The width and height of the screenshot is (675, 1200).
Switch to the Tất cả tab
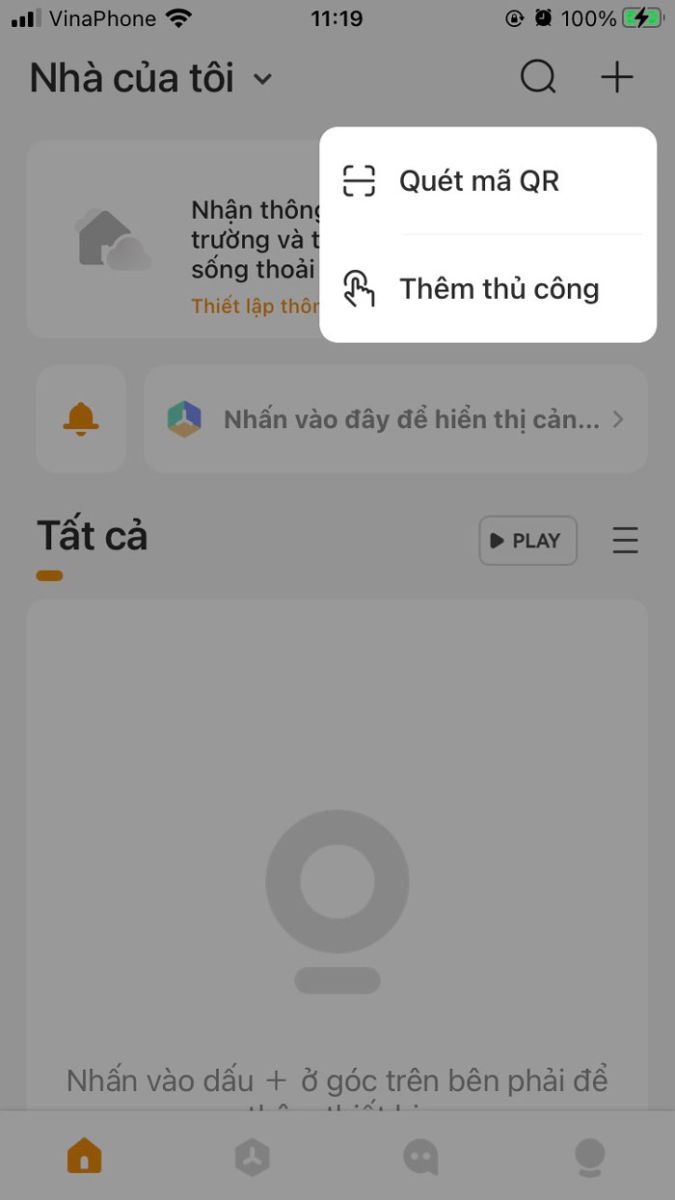click(92, 537)
